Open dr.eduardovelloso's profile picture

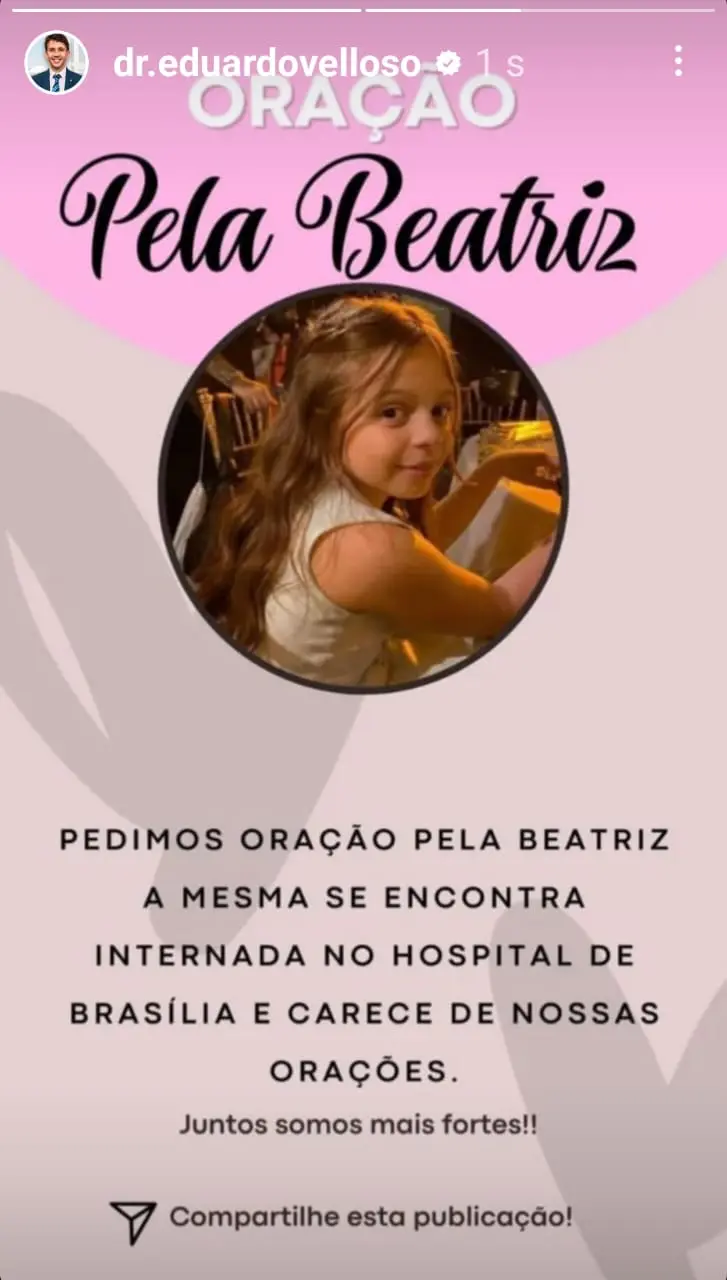[56, 62]
